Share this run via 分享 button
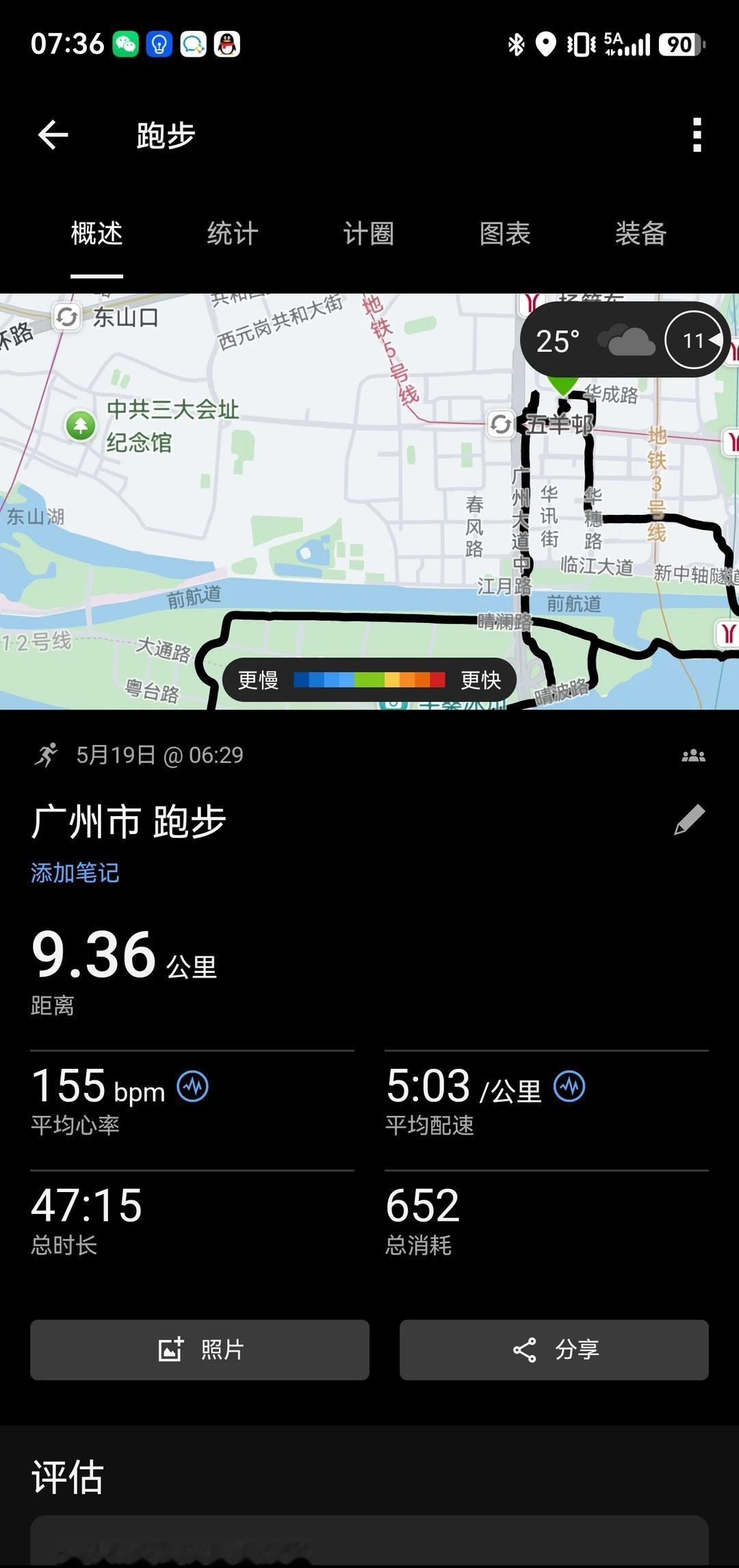Screen dimensions: 739x1568 click(554, 1350)
